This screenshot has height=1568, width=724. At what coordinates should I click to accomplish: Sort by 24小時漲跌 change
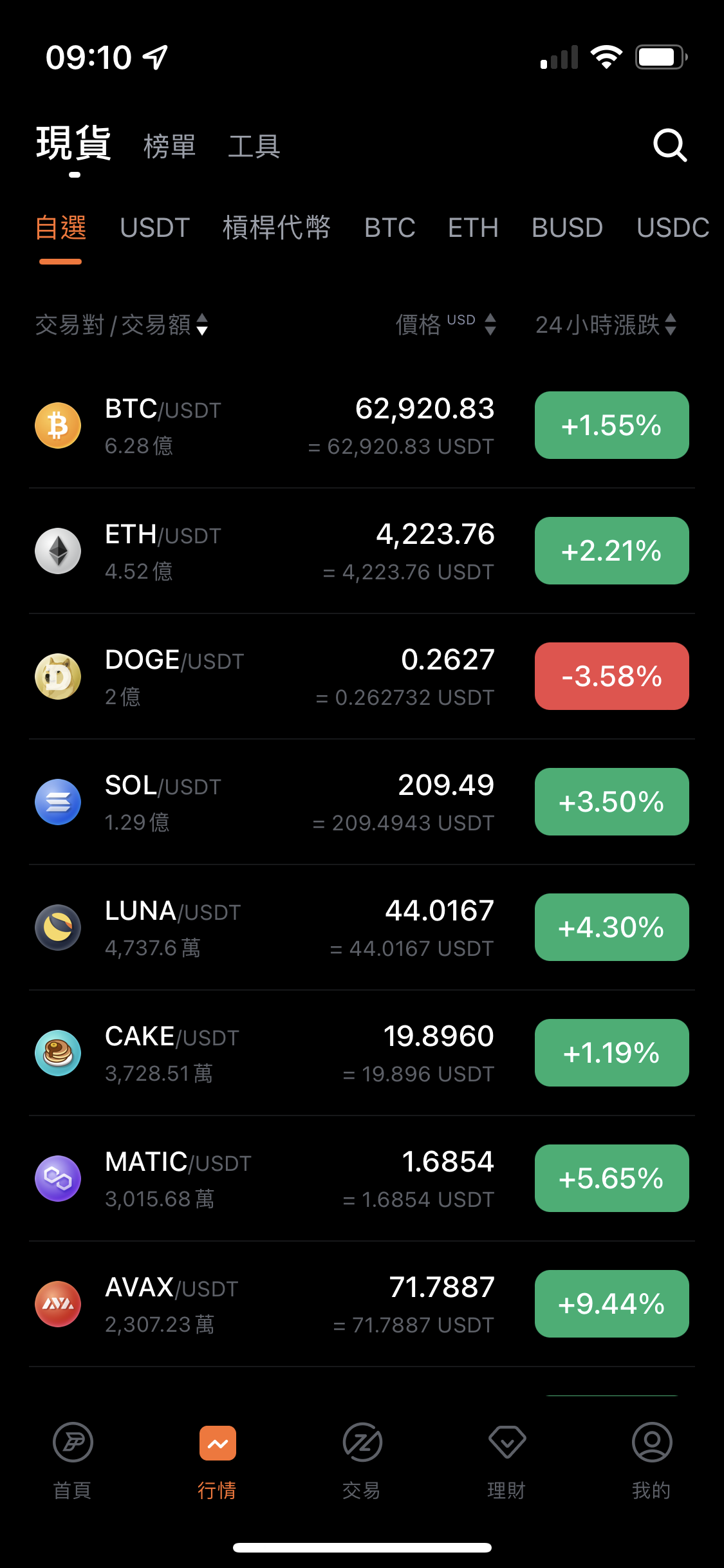[606, 324]
